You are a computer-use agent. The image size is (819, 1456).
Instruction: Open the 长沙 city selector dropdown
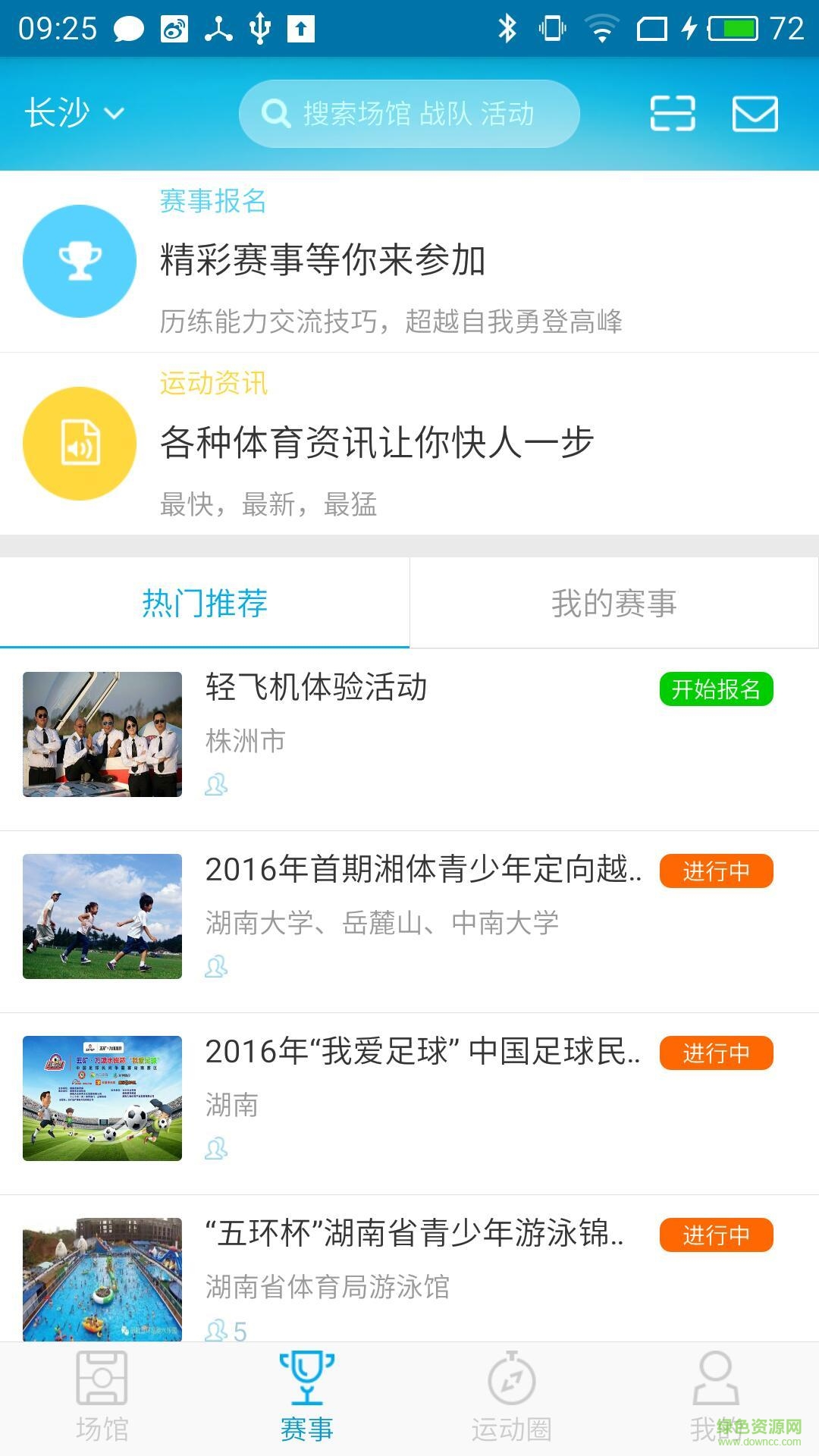(74, 114)
